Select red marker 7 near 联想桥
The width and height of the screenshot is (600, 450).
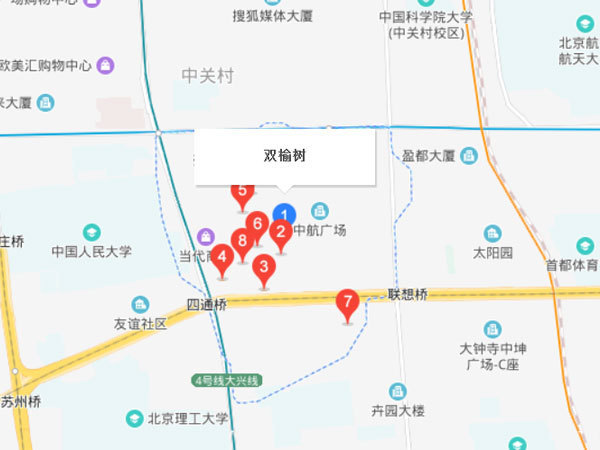[347, 301]
